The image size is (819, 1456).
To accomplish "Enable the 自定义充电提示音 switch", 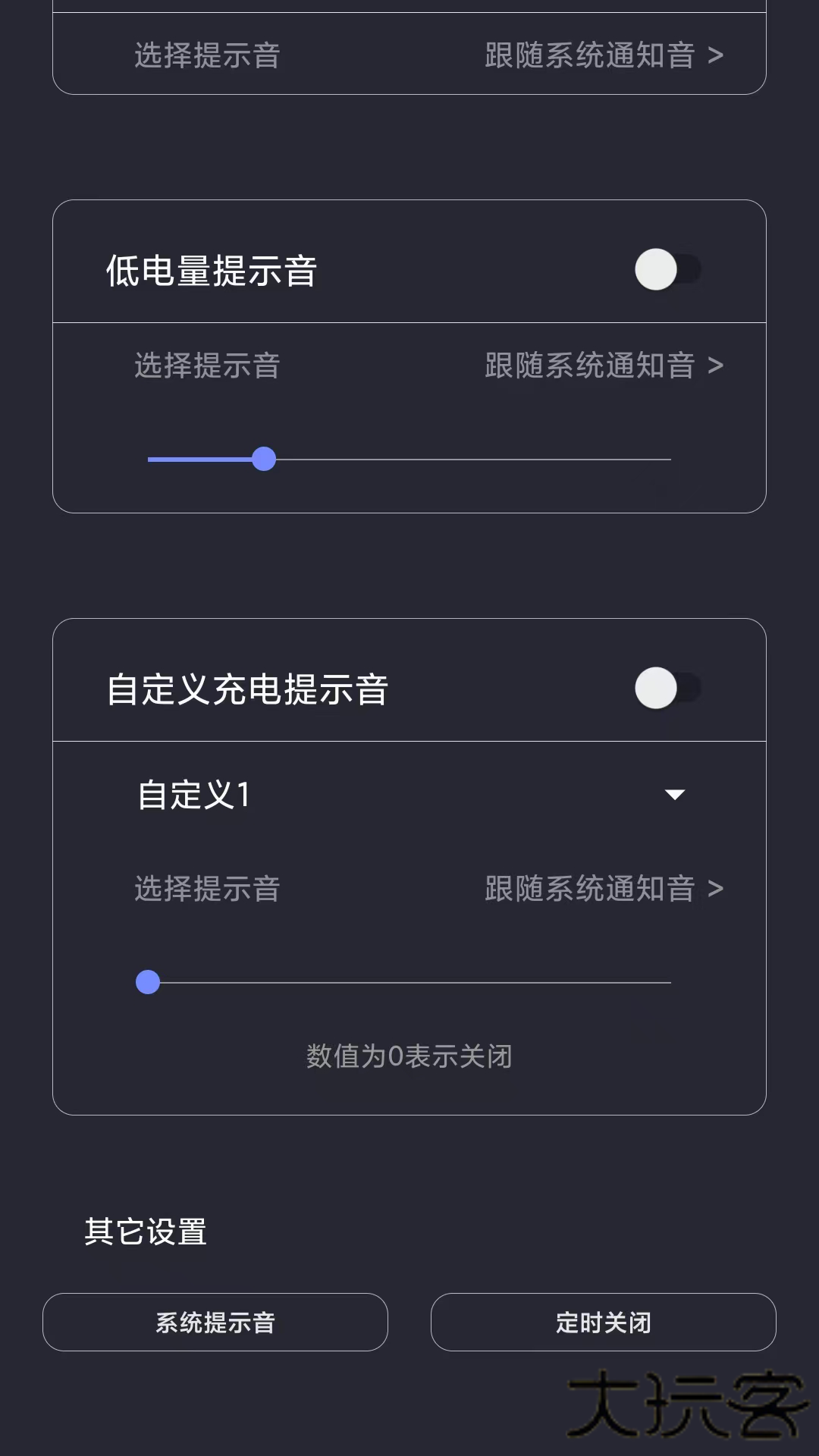I will click(x=667, y=689).
